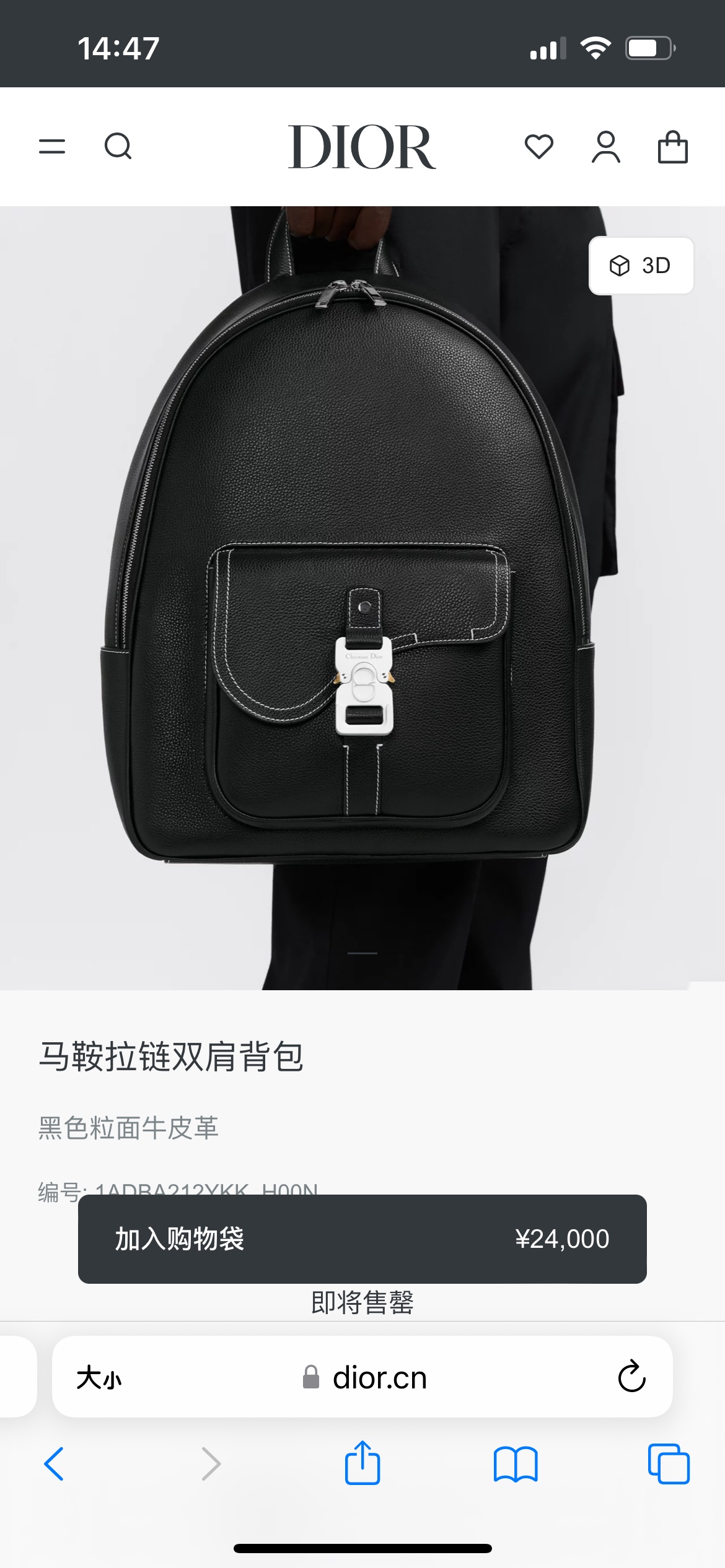Show all open tabs
This screenshot has height=1568, width=725.
[668, 1464]
